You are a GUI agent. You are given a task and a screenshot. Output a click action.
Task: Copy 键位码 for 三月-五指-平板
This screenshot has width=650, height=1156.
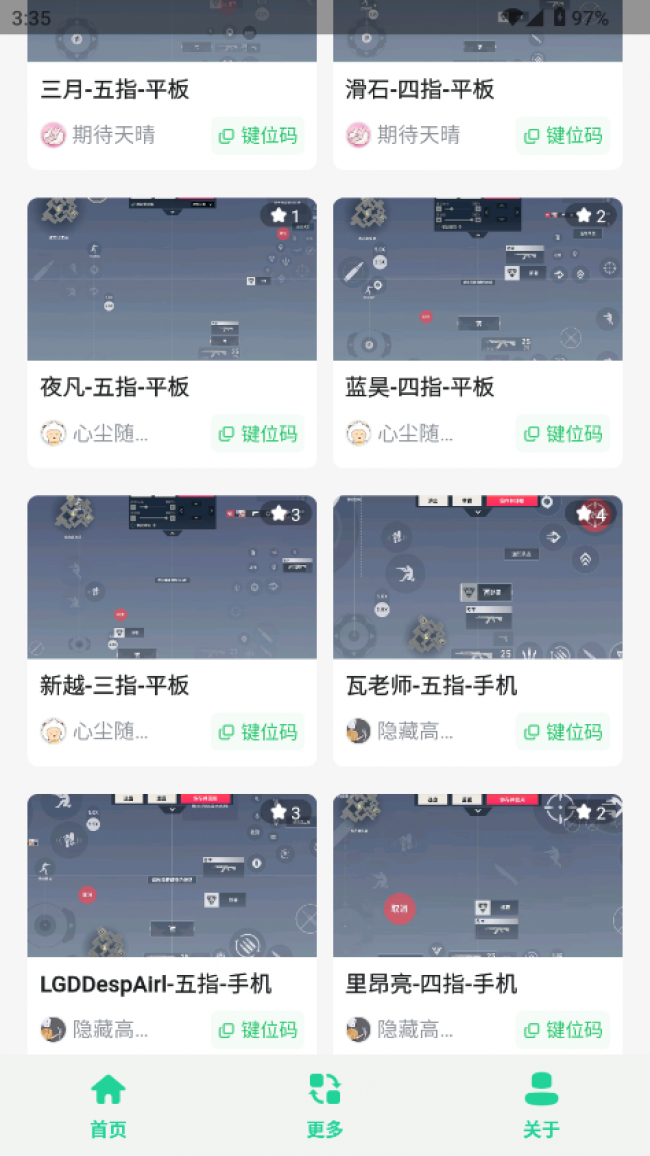point(258,136)
